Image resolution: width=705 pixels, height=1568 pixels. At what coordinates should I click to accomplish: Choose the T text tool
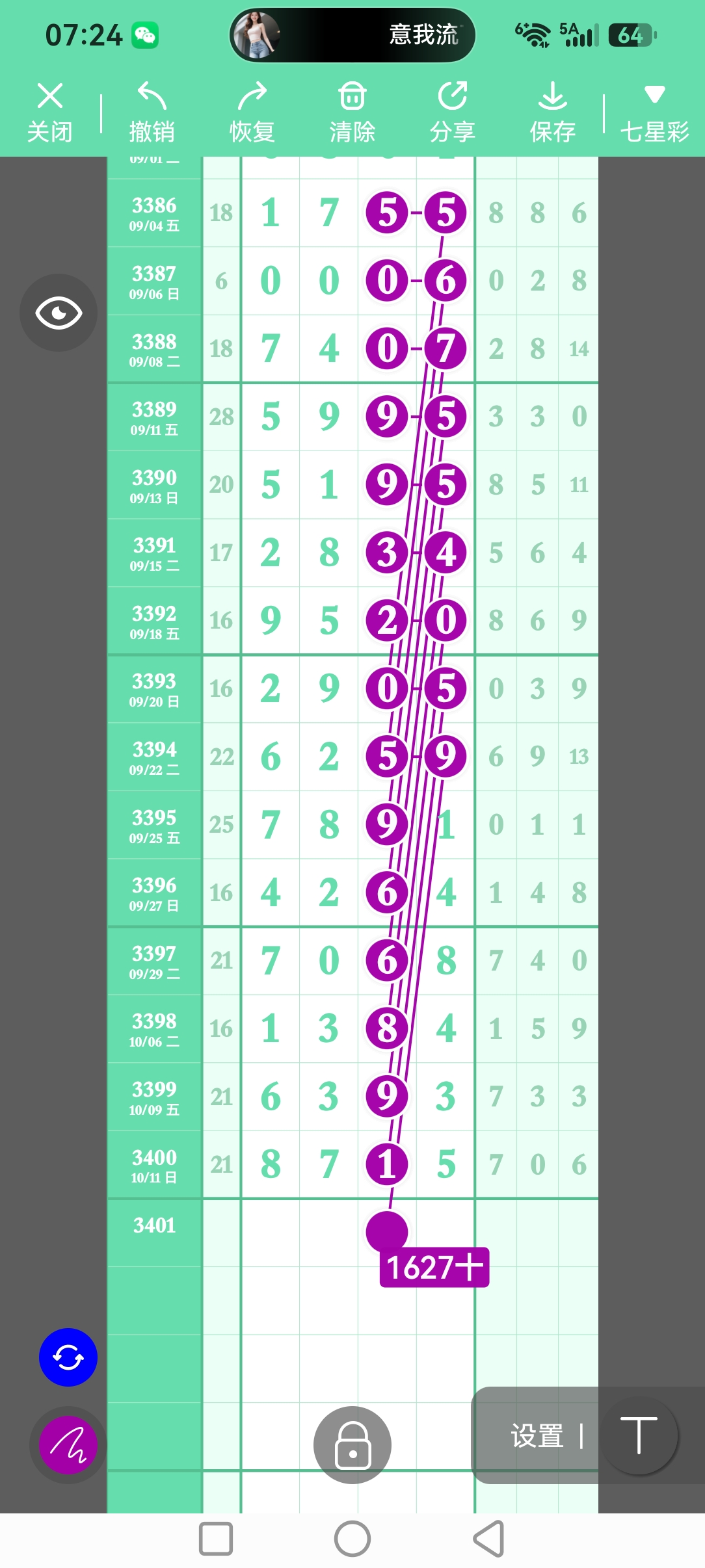point(639,1435)
